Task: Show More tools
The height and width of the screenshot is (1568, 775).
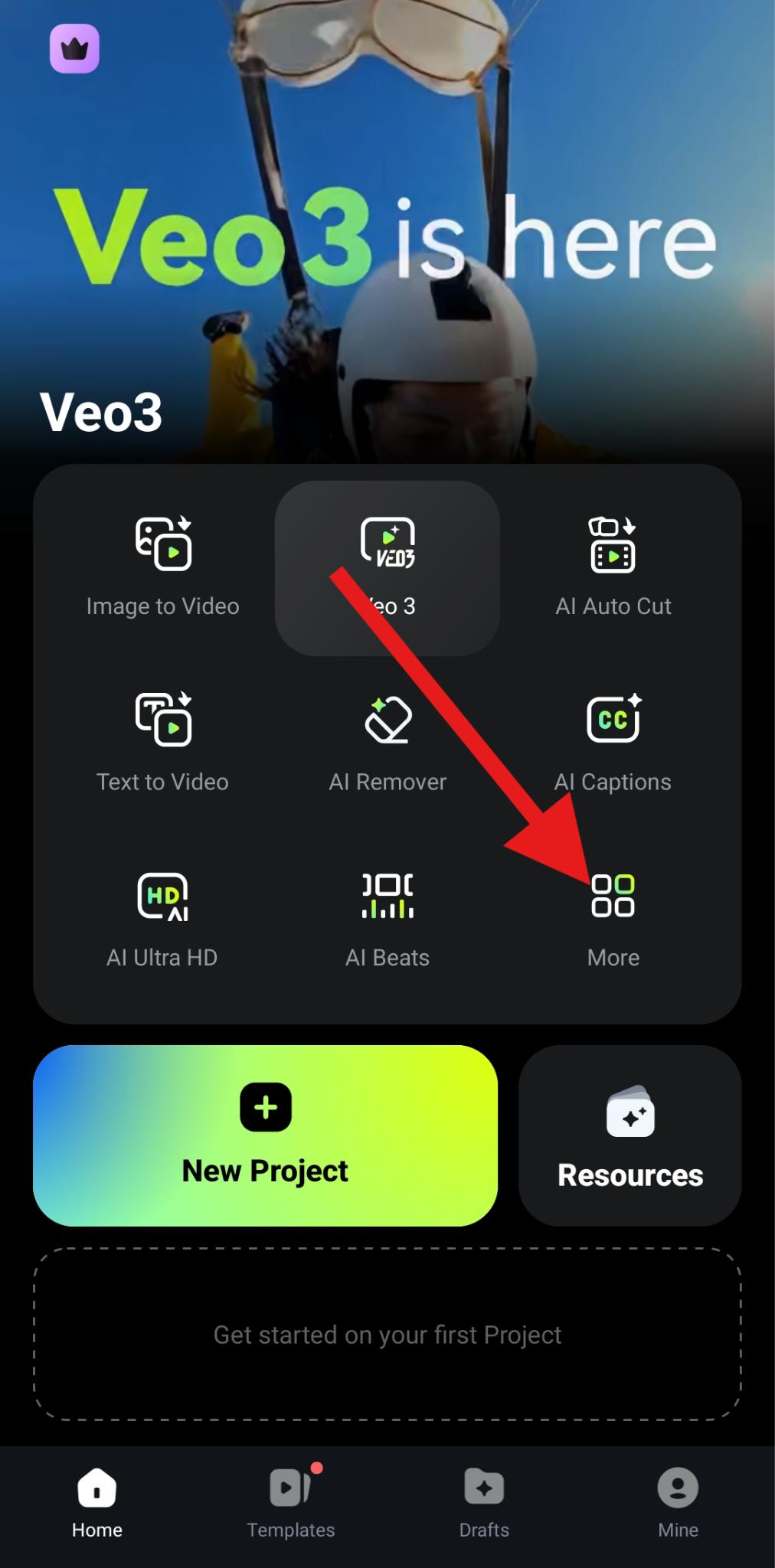Action: (x=613, y=917)
